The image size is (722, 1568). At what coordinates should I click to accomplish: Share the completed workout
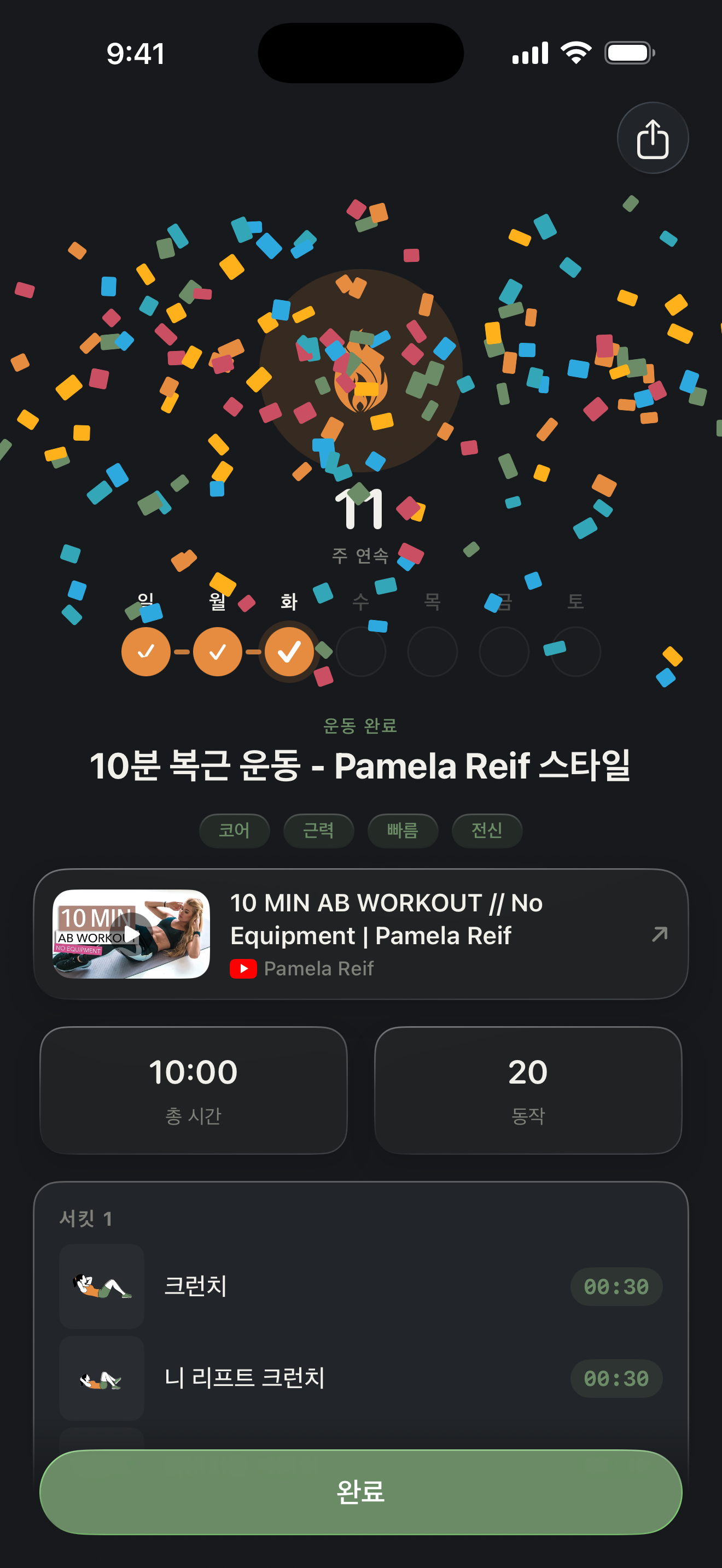tap(653, 138)
